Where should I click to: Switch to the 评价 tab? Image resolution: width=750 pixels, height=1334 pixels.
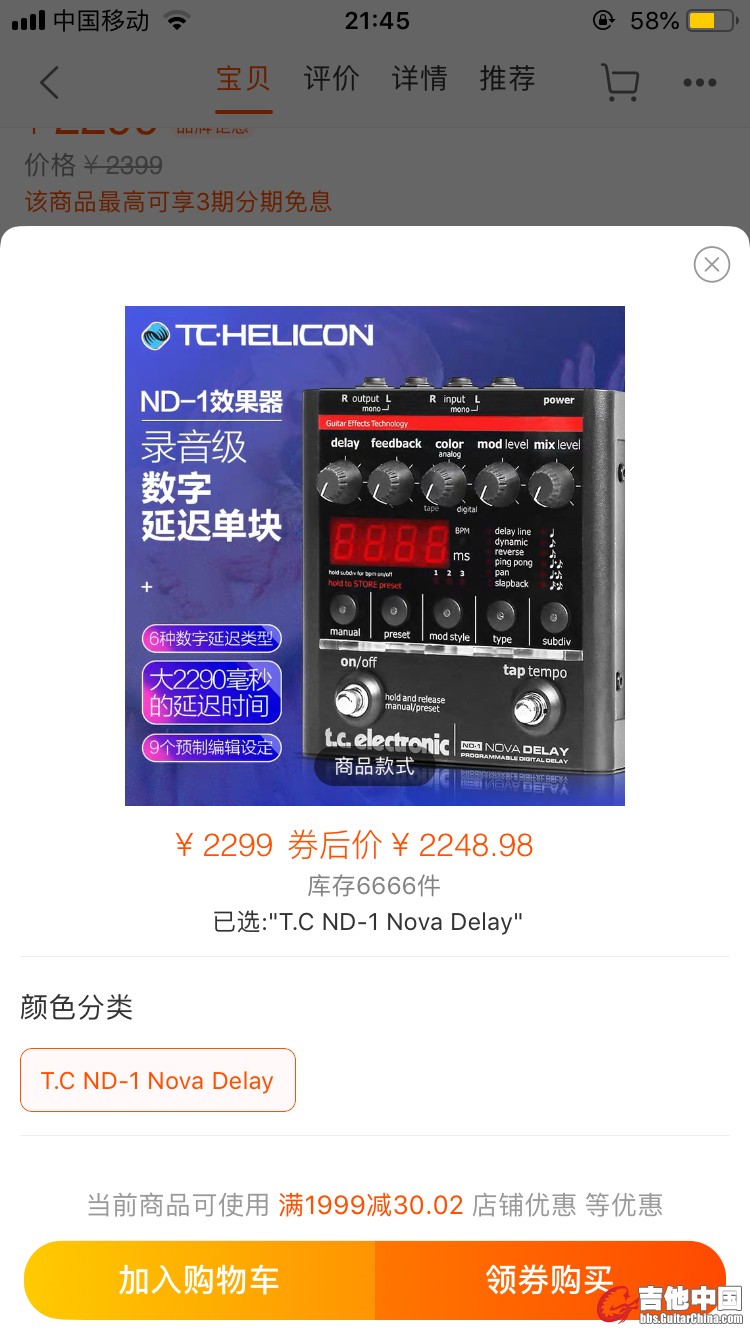click(x=331, y=79)
